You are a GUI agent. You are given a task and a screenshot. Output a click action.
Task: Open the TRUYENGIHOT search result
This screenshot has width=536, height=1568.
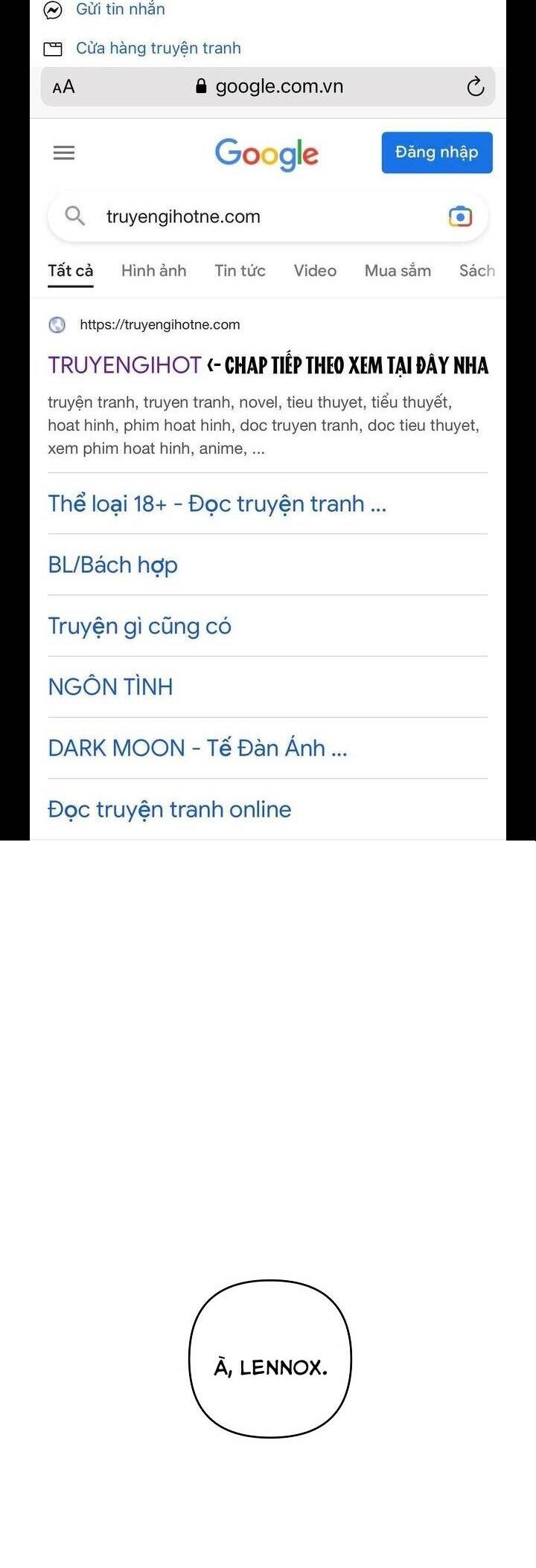124,365
